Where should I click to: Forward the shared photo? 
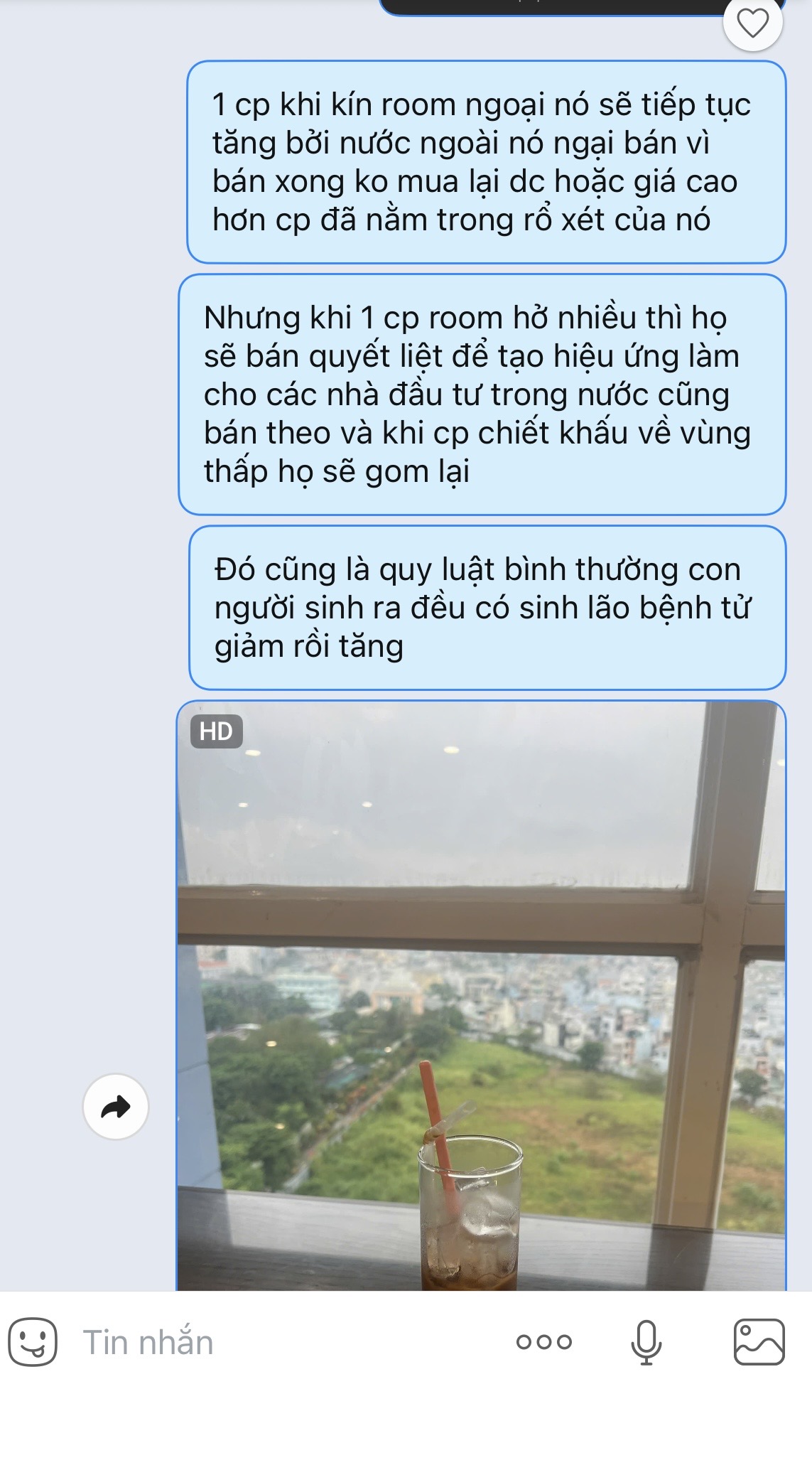[x=116, y=1107]
